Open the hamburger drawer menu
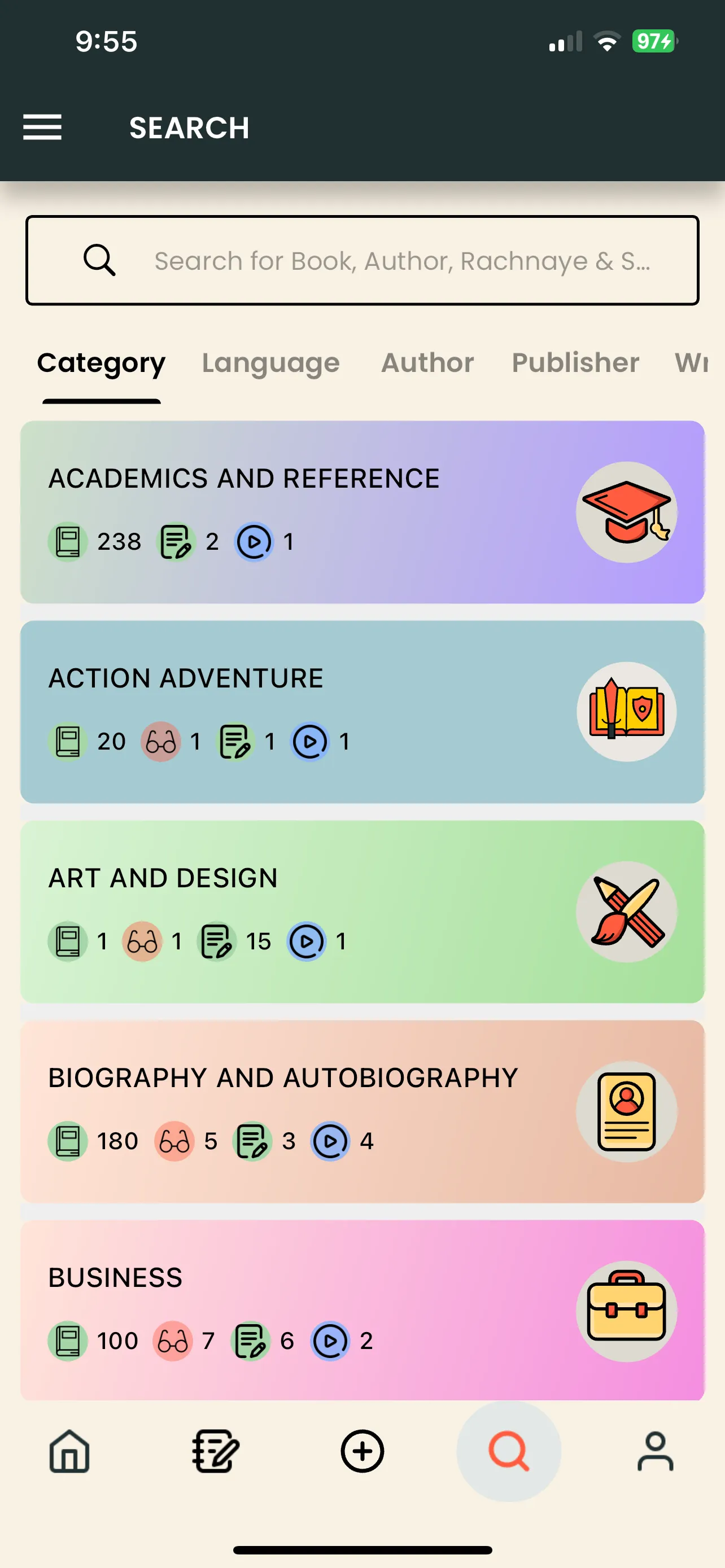The height and width of the screenshot is (1568, 725). 42,127
